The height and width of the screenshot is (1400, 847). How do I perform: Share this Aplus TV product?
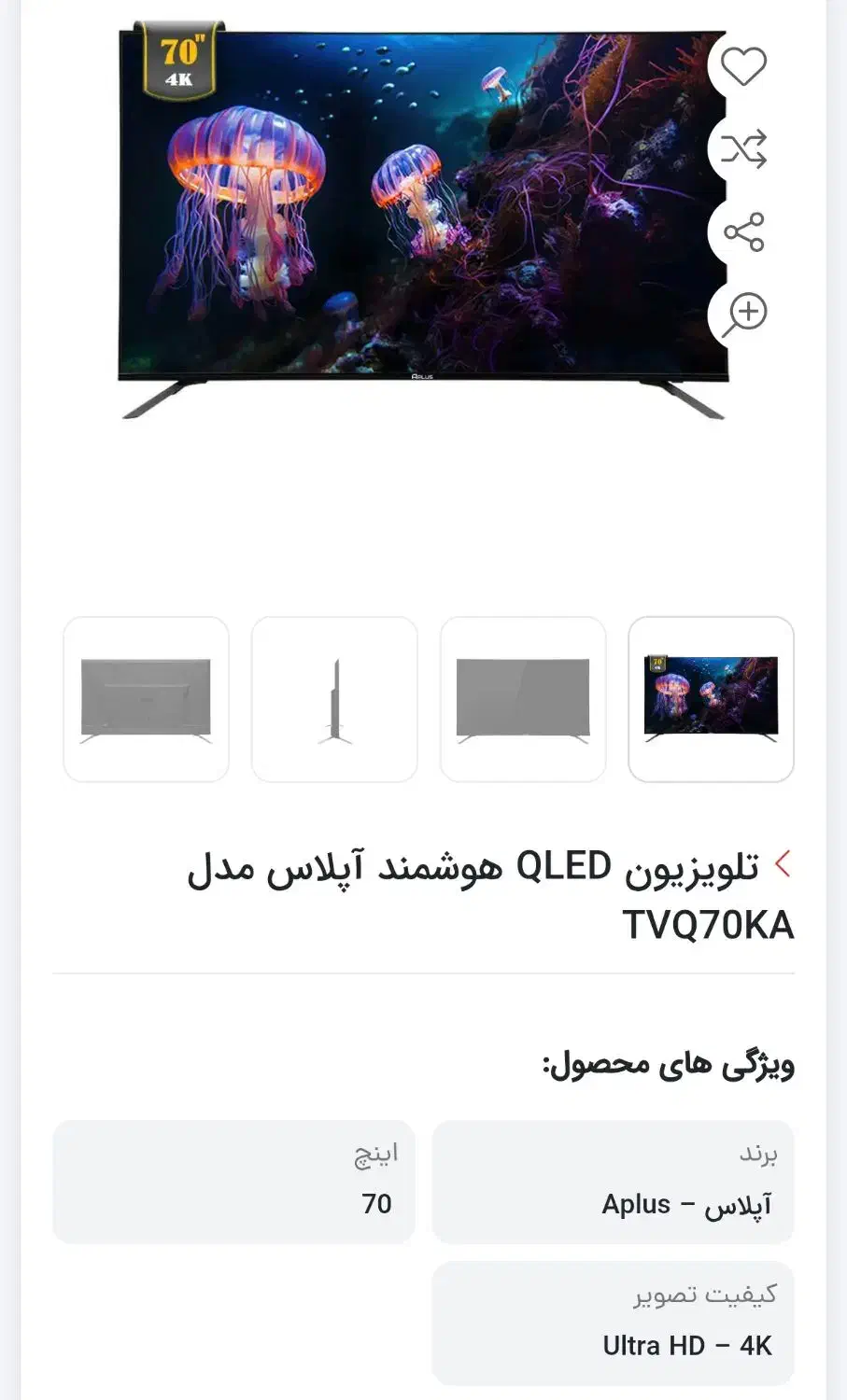point(743,231)
